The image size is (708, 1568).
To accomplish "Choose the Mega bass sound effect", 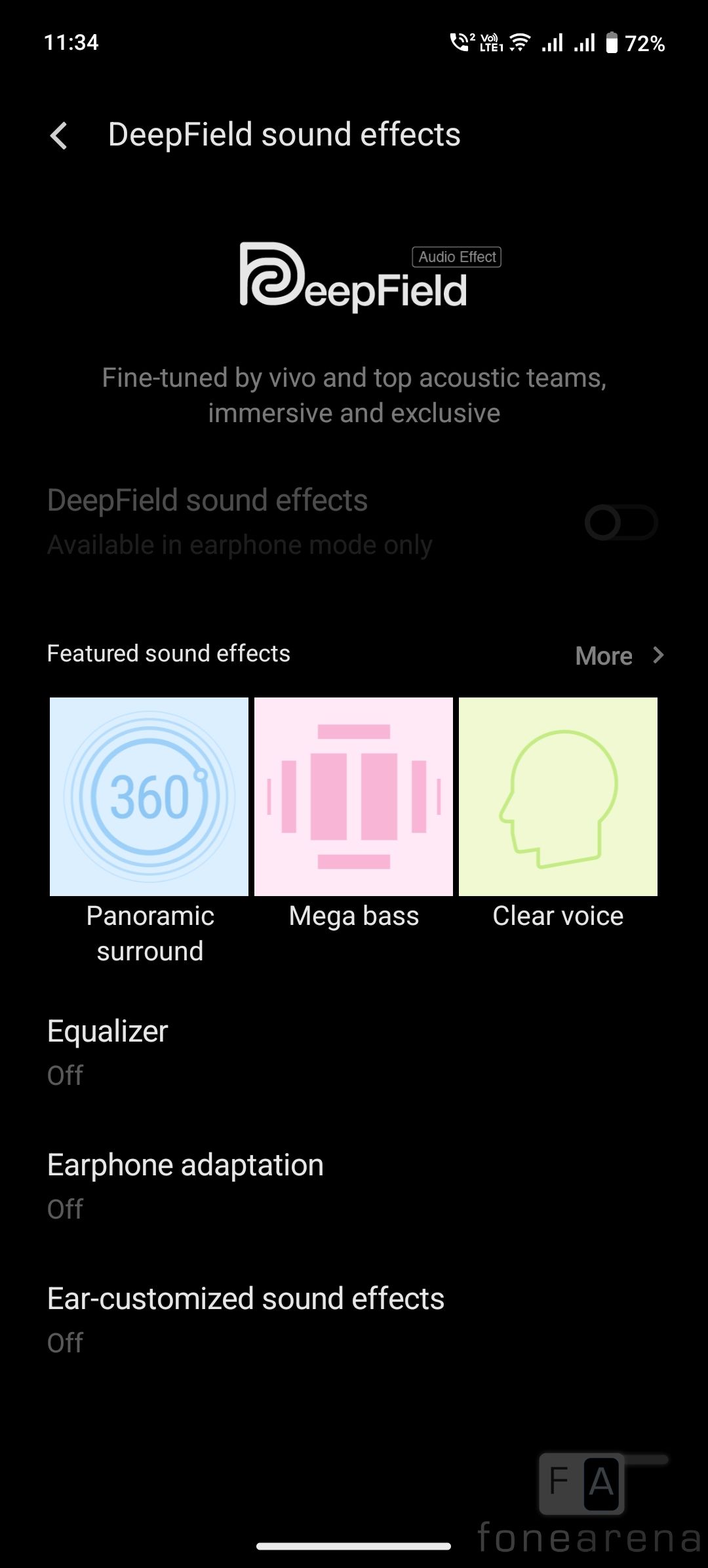I will click(x=353, y=796).
